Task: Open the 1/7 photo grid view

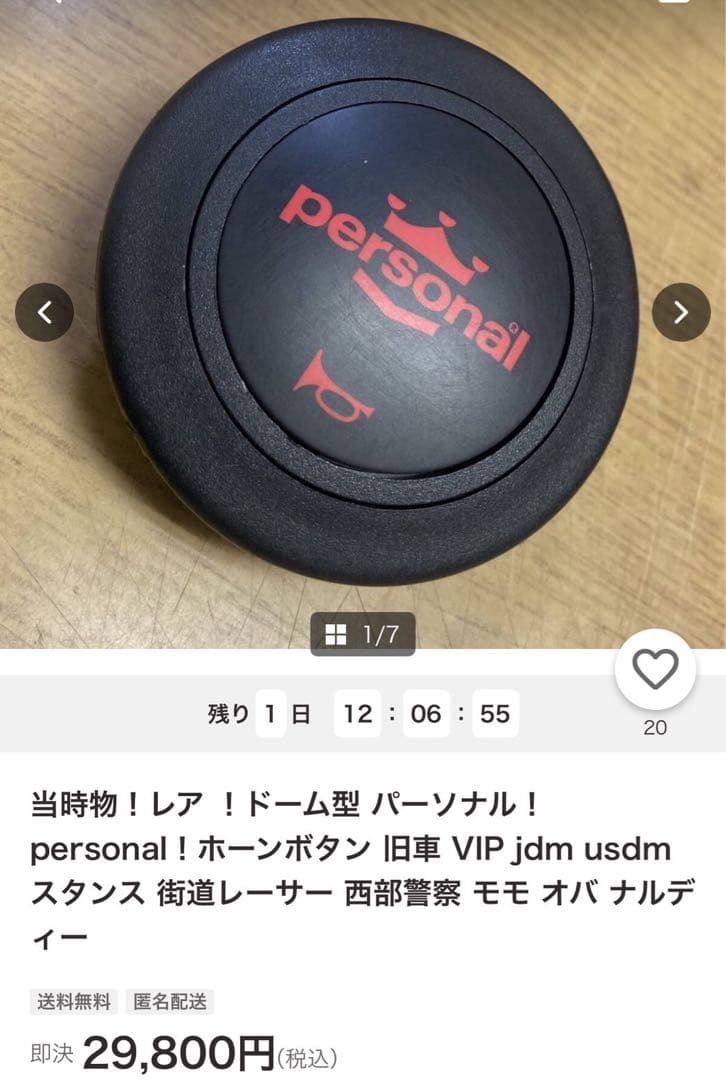Action: 362,634
